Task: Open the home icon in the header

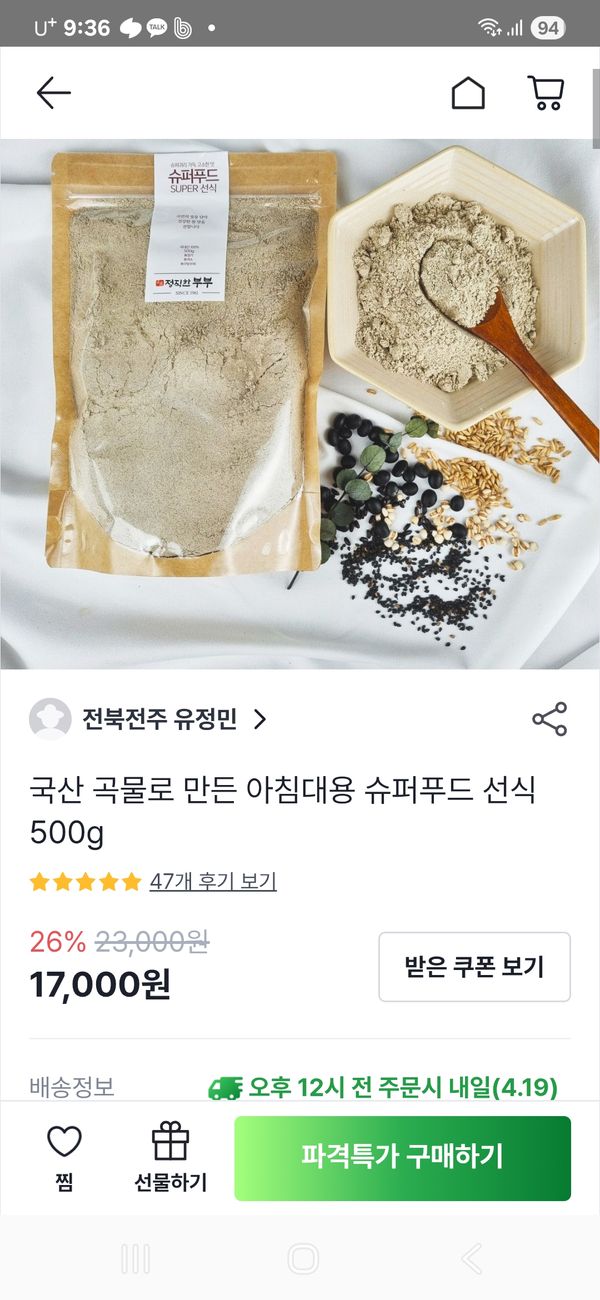Action: [468, 93]
